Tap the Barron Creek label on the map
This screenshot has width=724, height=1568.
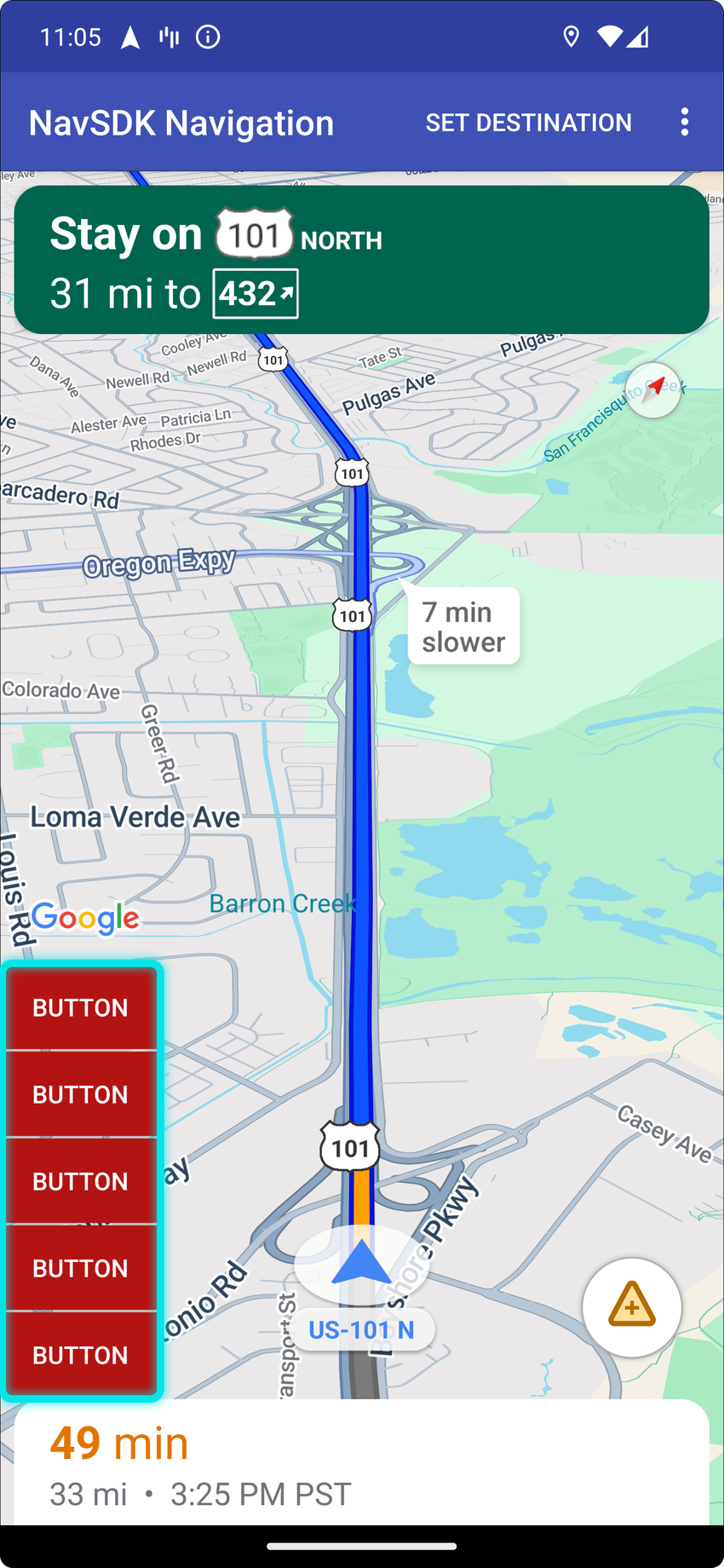(x=283, y=902)
